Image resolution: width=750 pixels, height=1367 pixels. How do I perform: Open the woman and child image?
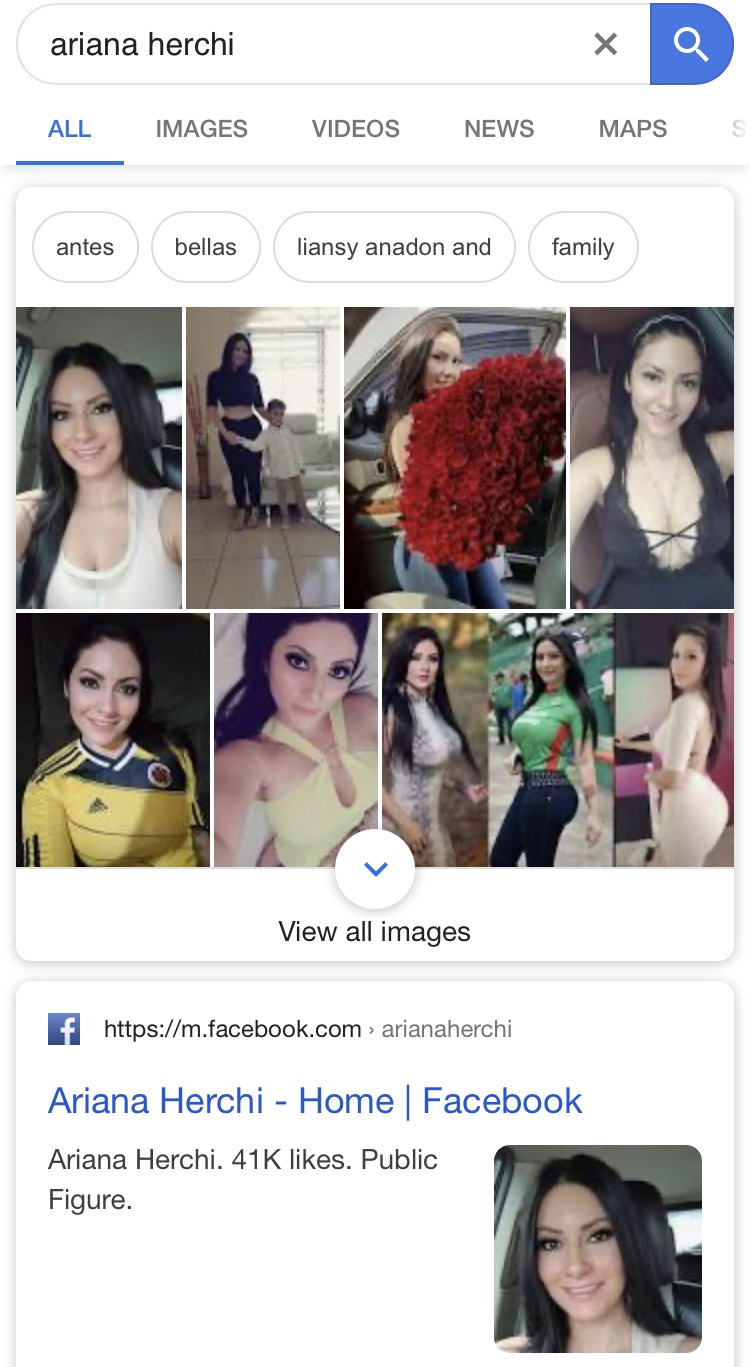coord(262,458)
